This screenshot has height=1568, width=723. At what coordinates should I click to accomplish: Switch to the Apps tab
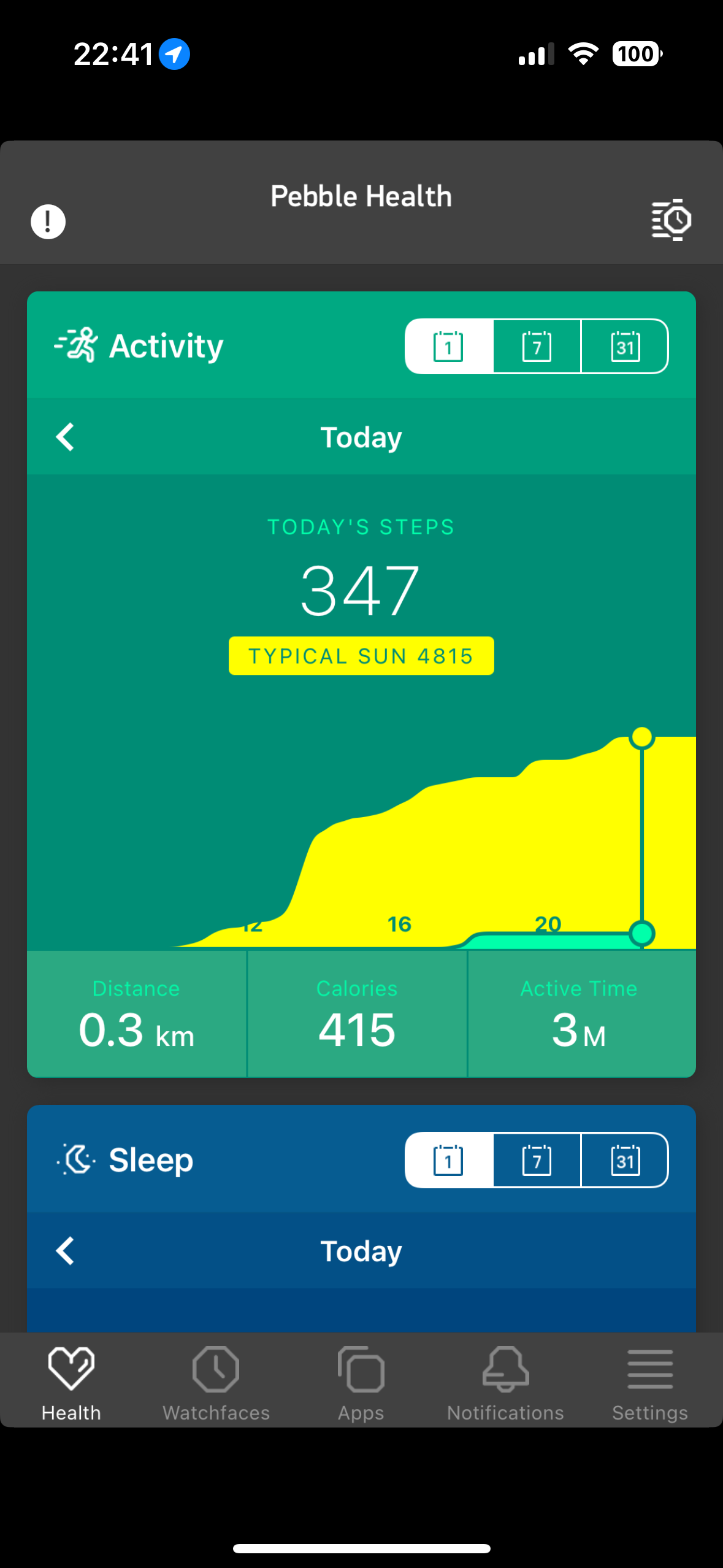point(361,1384)
